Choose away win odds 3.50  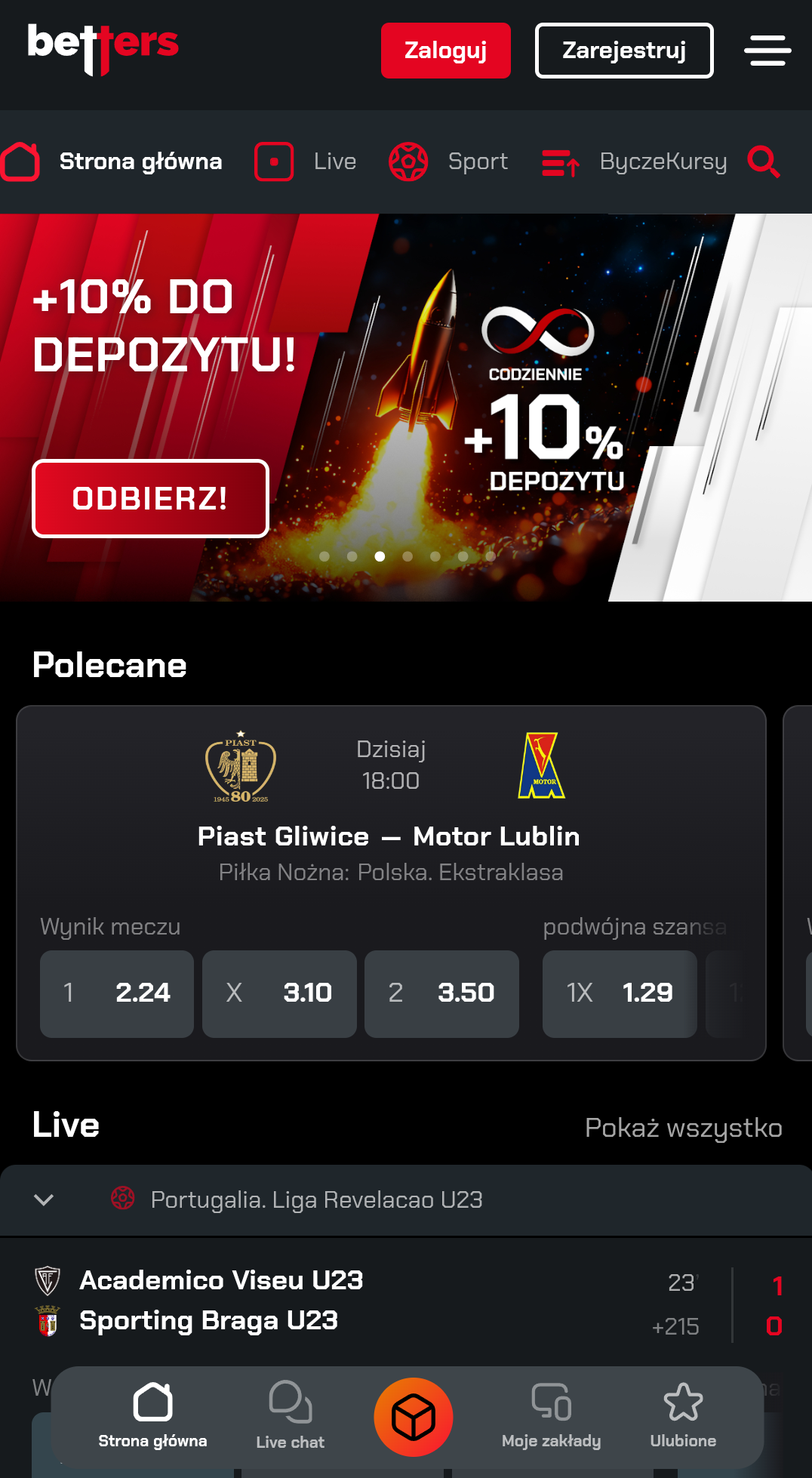[x=441, y=993]
